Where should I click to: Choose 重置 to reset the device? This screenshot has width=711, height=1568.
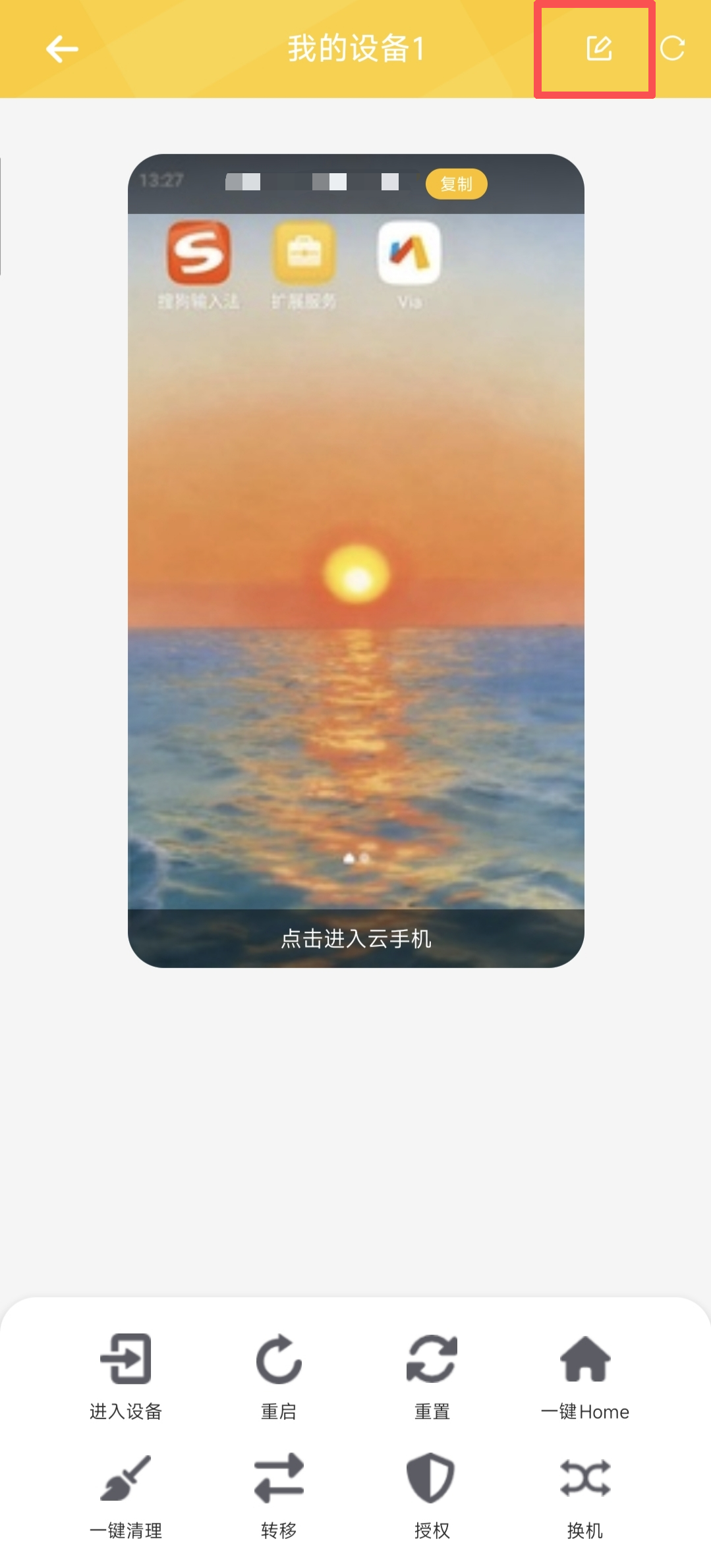click(x=432, y=1374)
